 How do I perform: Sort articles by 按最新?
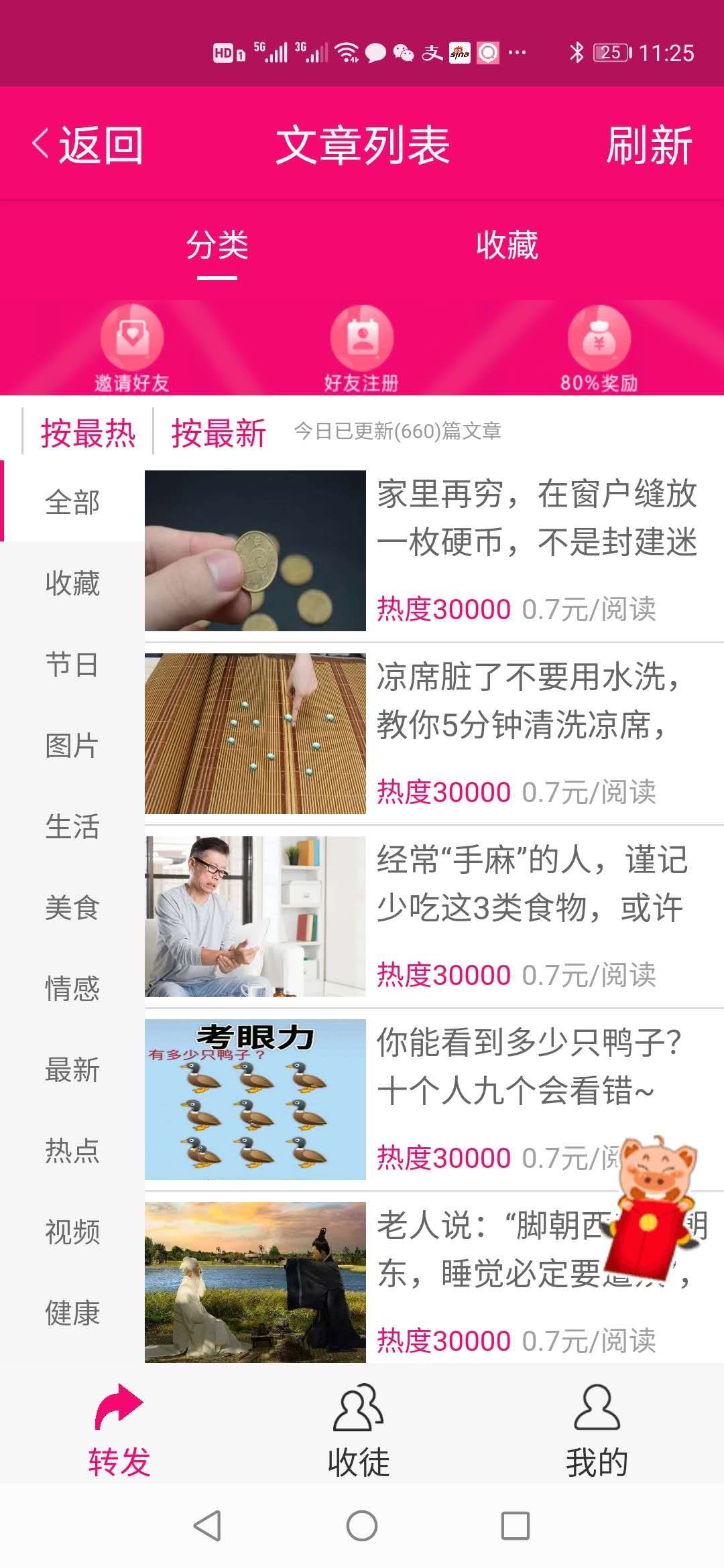pyautogui.click(x=219, y=432)
